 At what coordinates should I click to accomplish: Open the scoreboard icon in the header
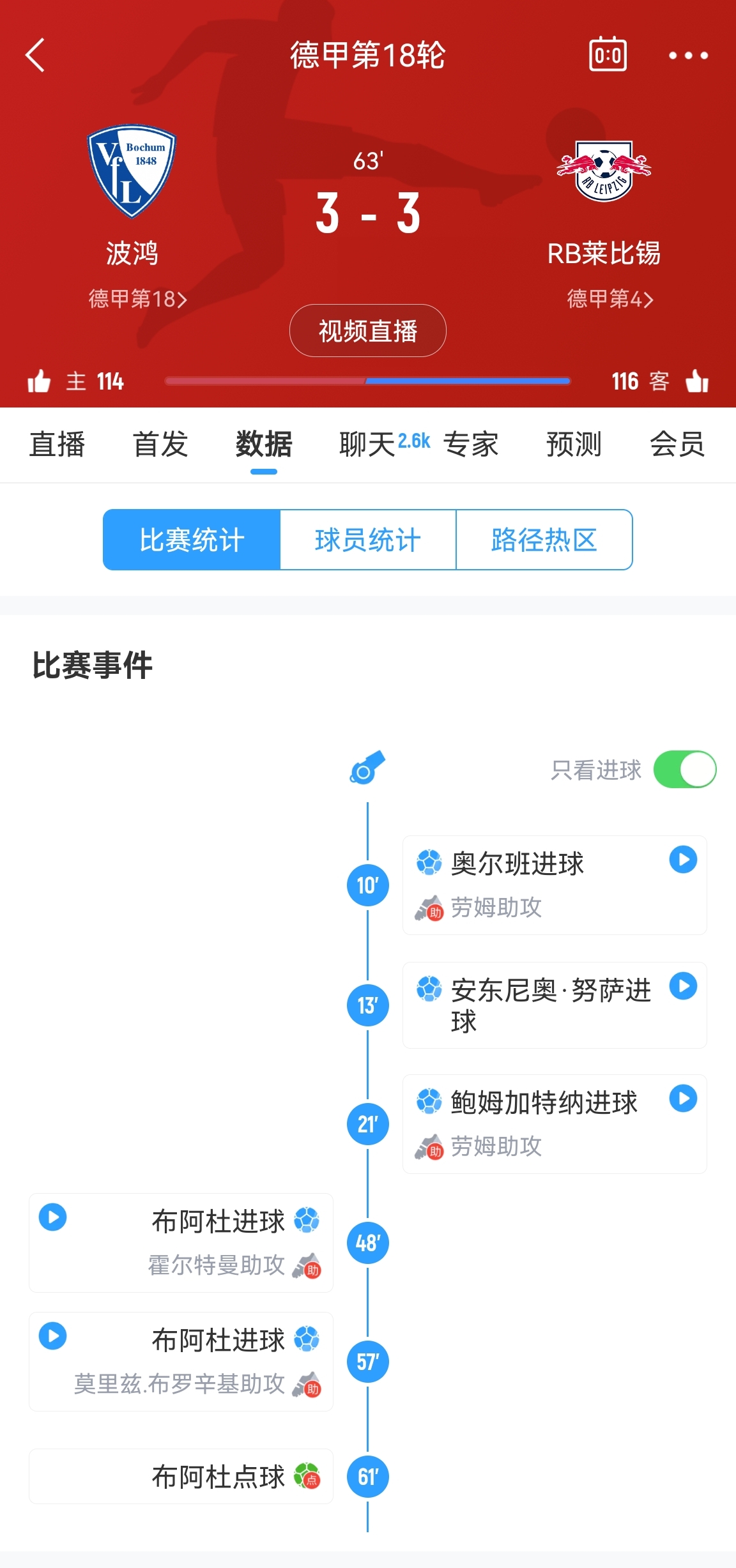607,55
